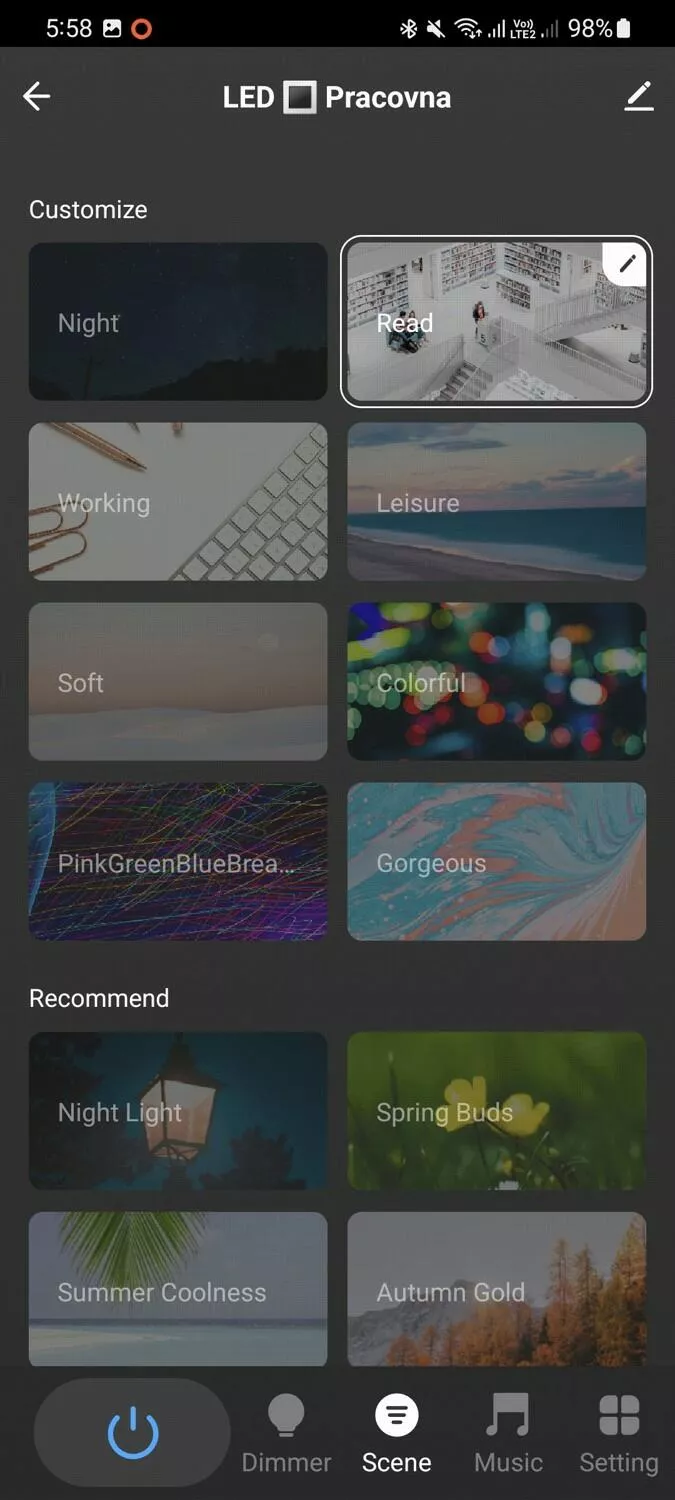
Task: Switch to the Dimmer tab
Action: coord(286,1434)
